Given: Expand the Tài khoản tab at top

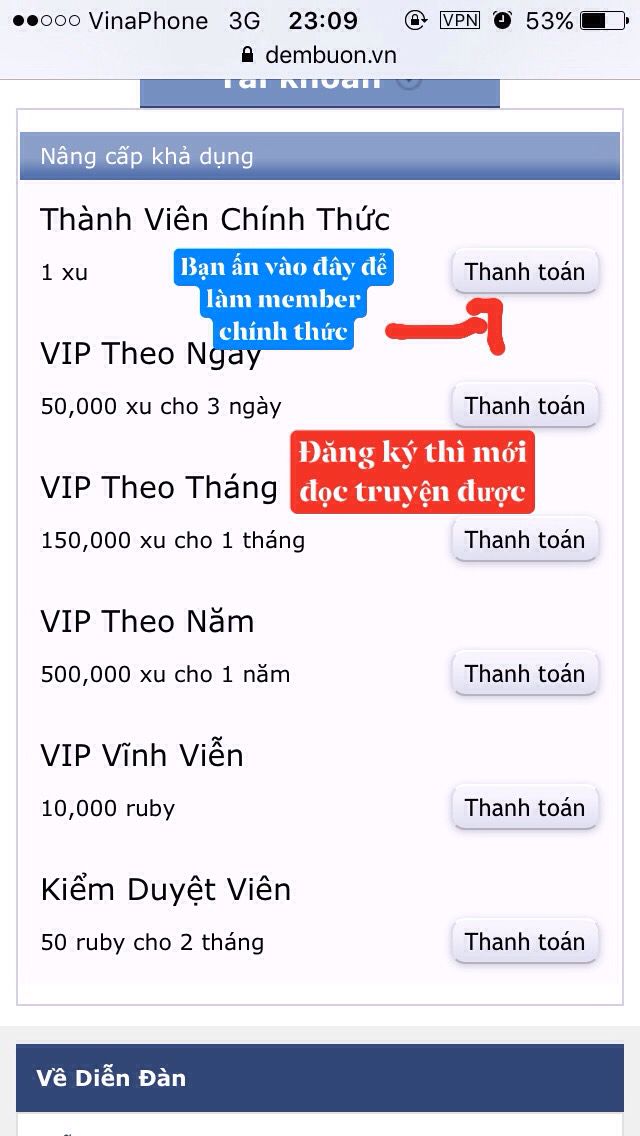Looking at the screenshot, I should 320,92.
